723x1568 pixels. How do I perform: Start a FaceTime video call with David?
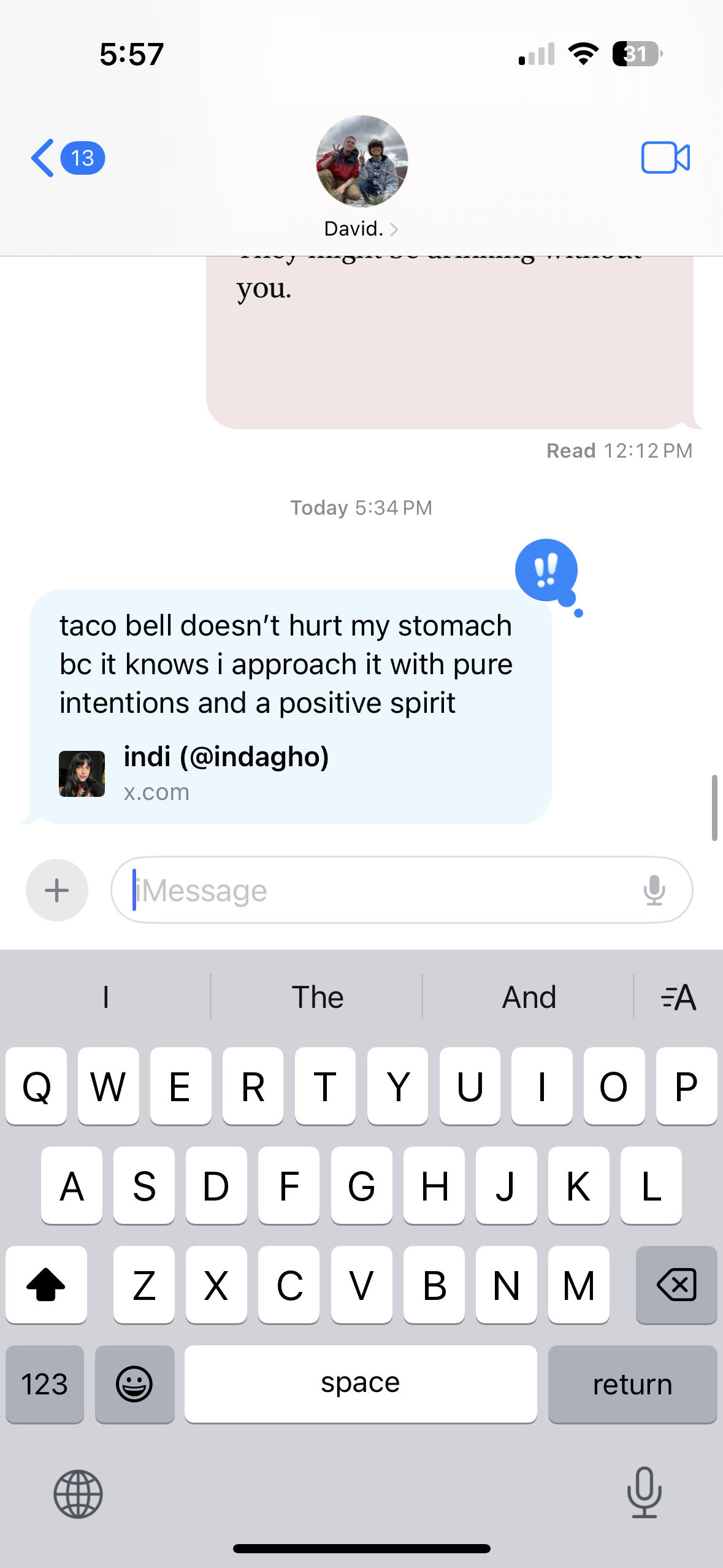[665, 158]
